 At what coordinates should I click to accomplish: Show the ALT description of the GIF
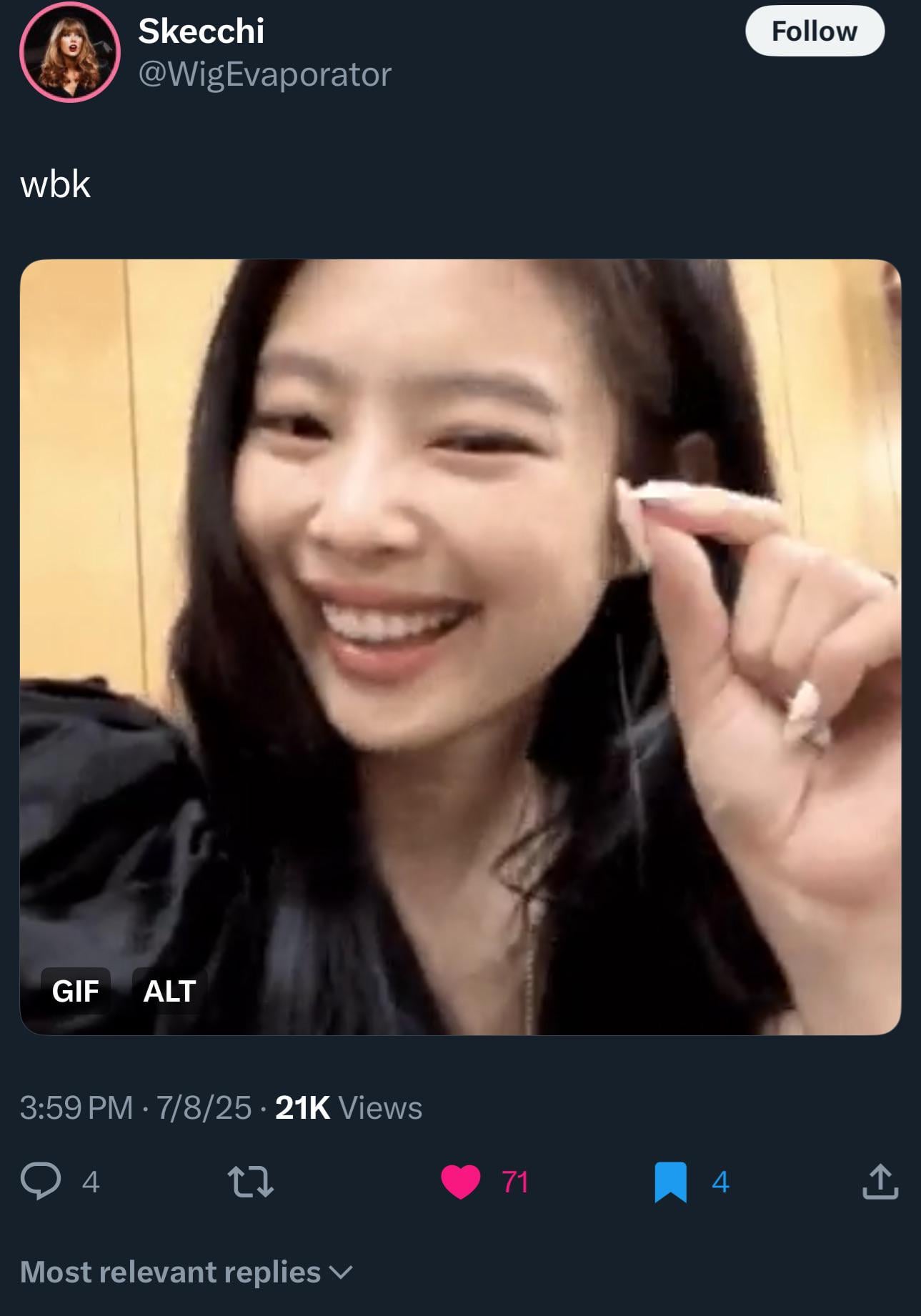pos(169,990)
